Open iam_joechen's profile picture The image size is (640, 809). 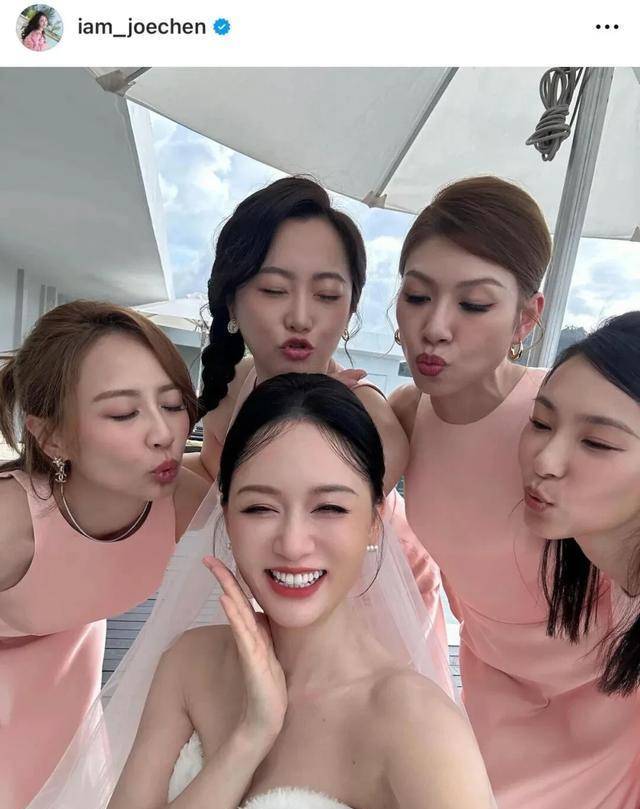(39, 27)
